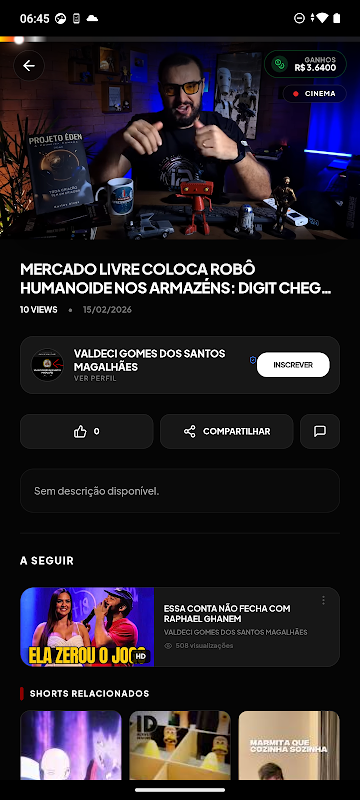Screen dimensions: 360x800
Task: Play Essa Conta Não Fecha com Raphael Ghanem
Action: 180,627
